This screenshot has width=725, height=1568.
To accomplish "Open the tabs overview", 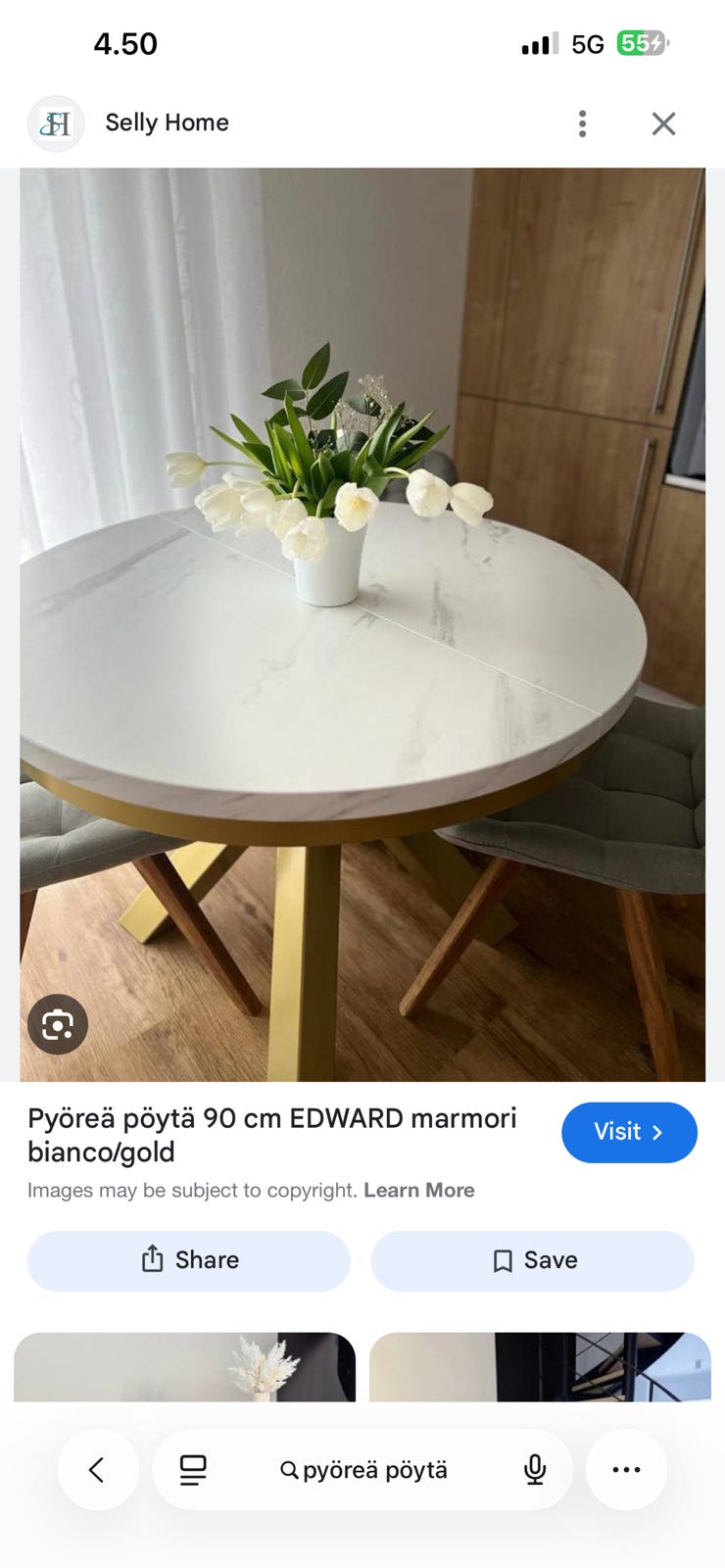I will (193, 1469).
